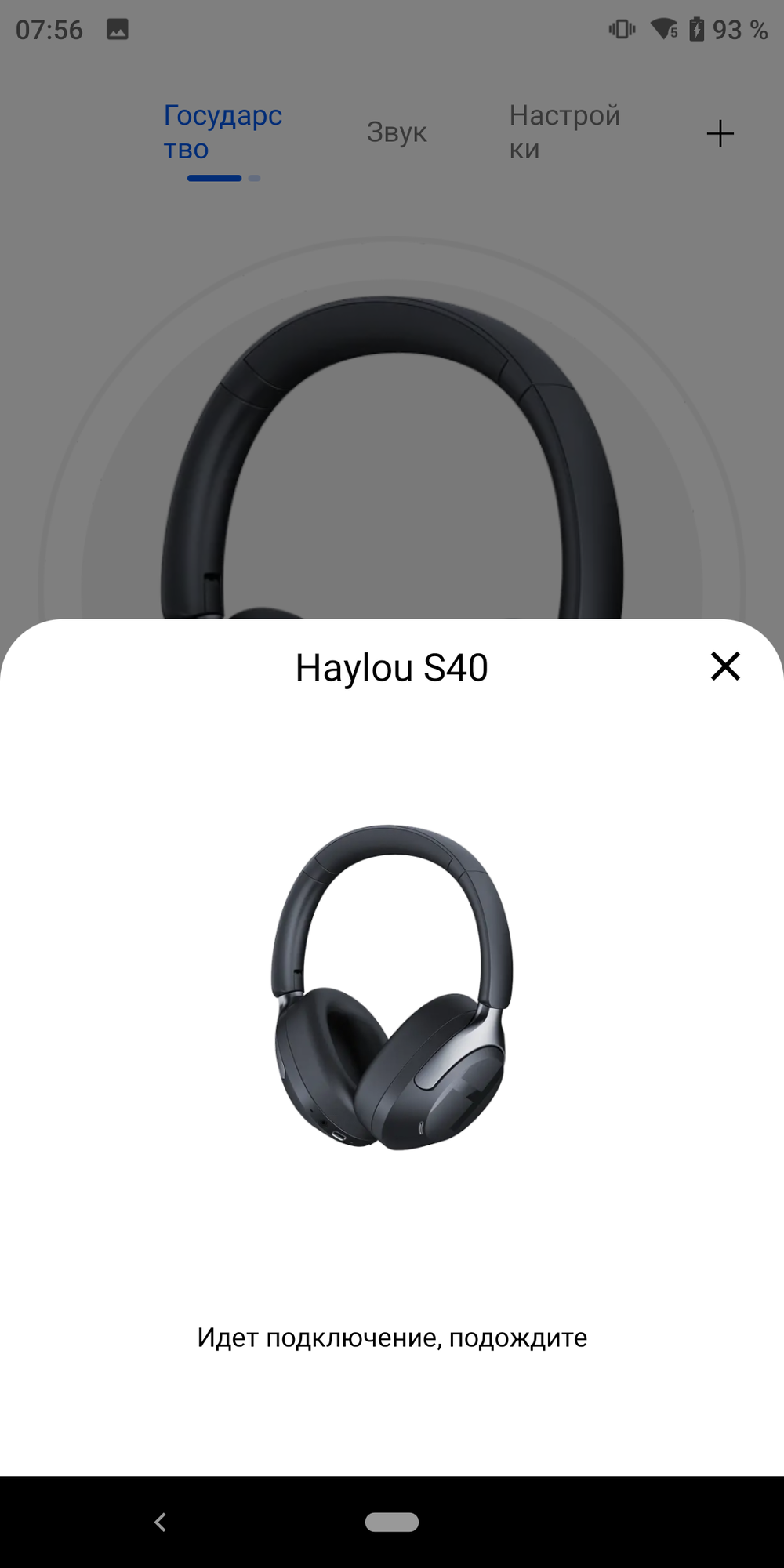784x1568 pixels.
Task: Switch to the Звук tab
Action: point(397,132)
